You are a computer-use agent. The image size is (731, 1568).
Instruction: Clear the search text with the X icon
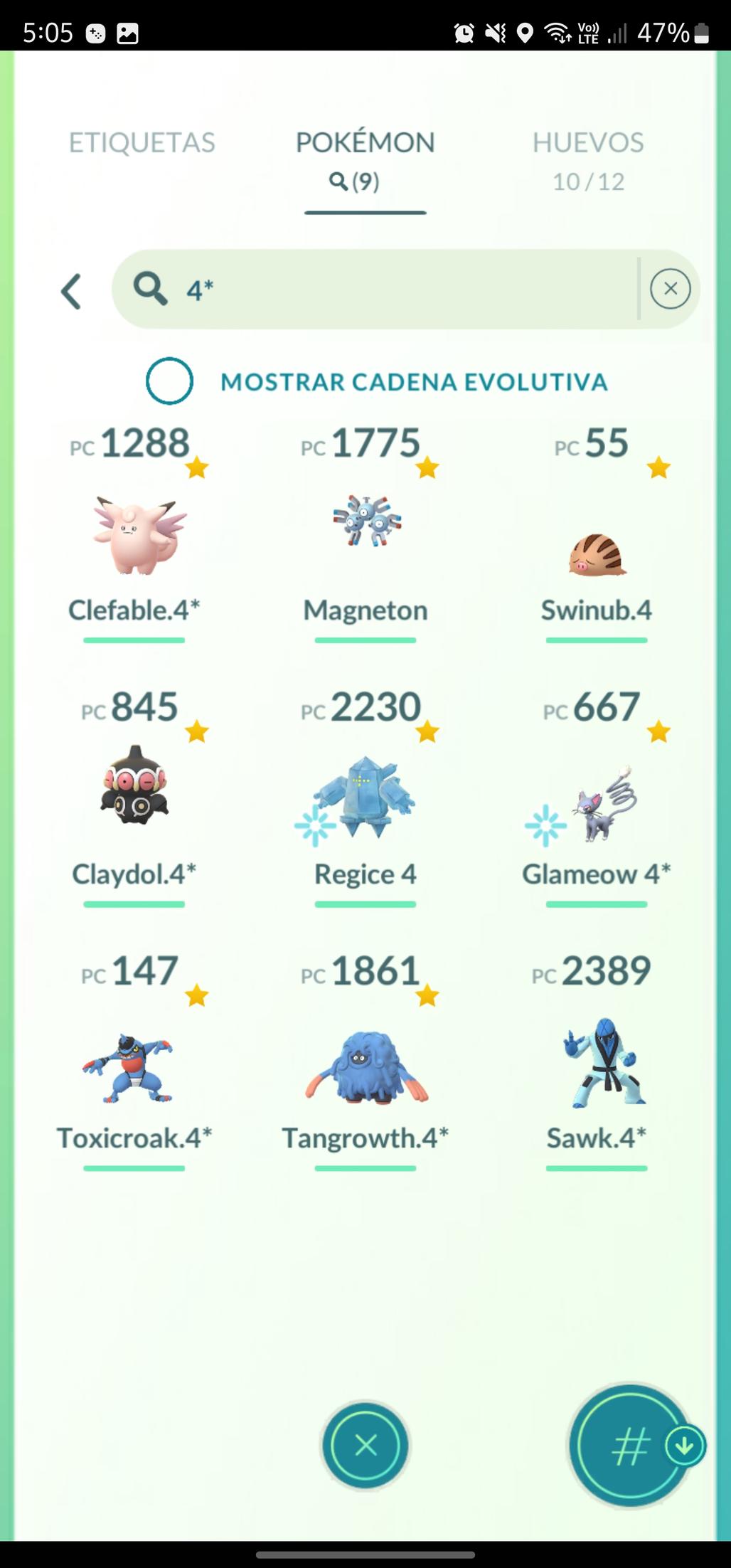tap(670, 289)
